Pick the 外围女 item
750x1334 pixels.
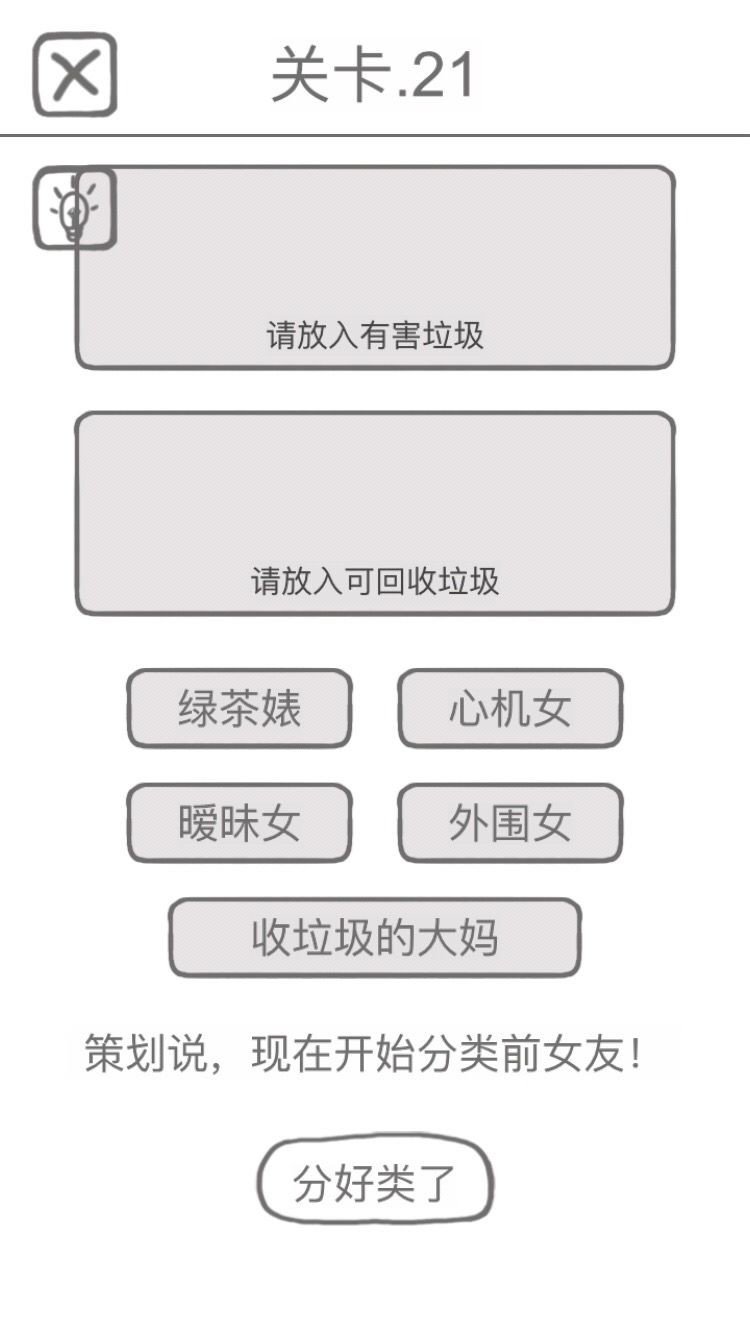[x=510, y=823]
